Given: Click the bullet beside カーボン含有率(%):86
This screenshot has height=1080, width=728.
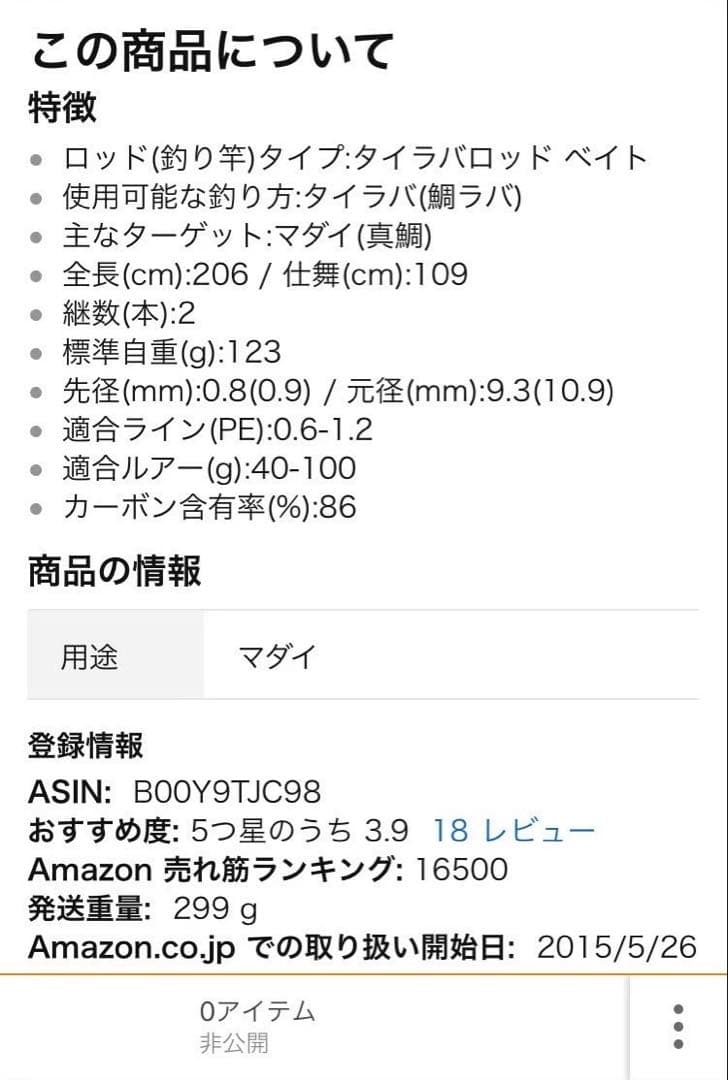Looking at the screenshot, I should [37, 505].
